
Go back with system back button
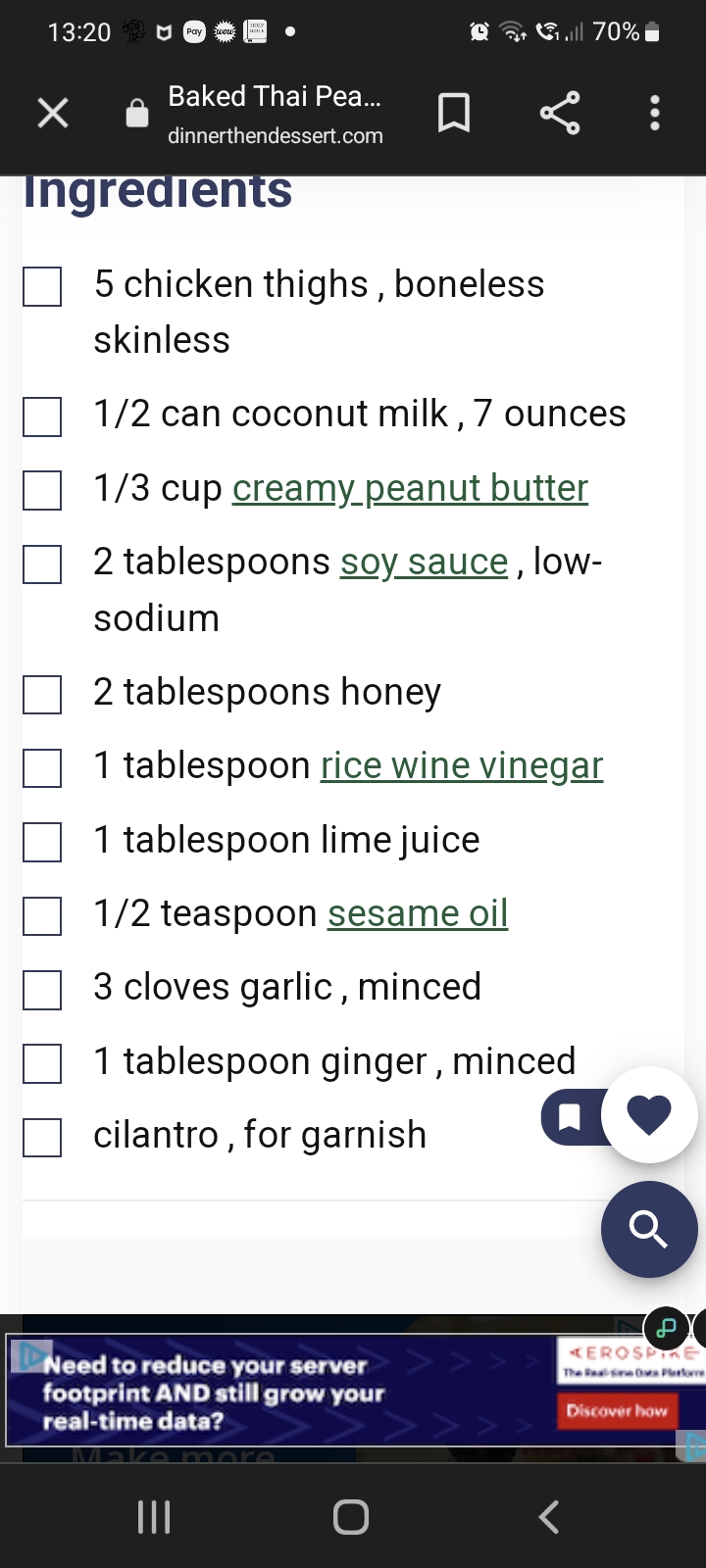point(549,1517)
